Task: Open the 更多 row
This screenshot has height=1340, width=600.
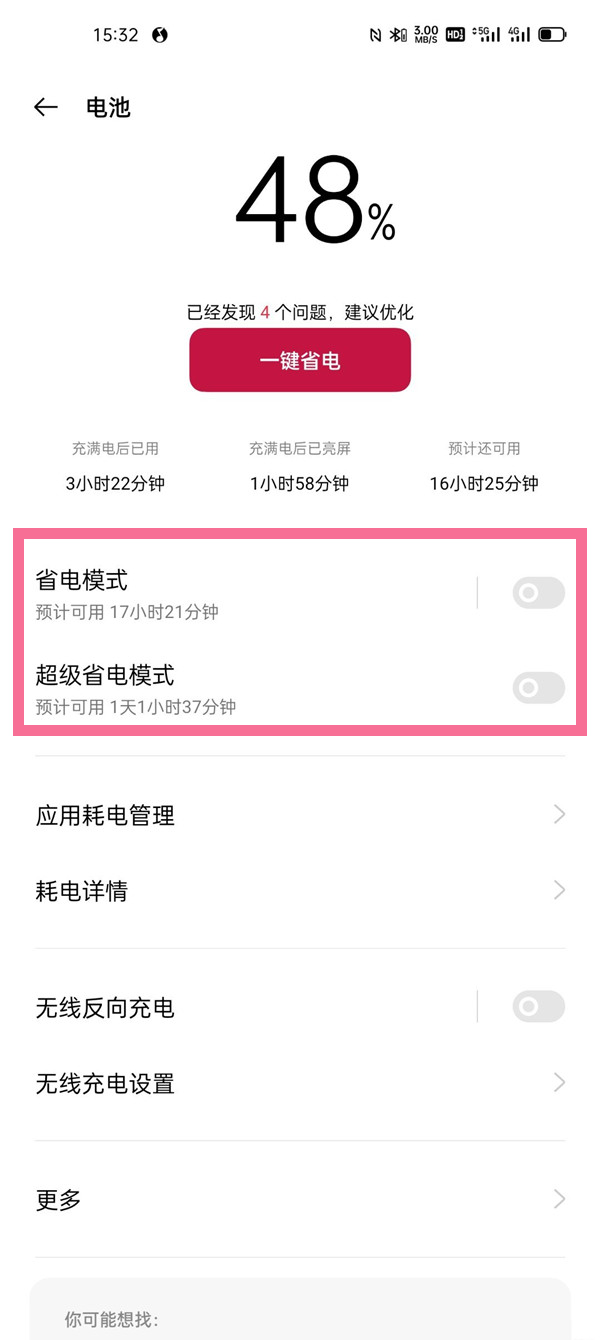Action: pyautogui.click(x=300, y=1199)
